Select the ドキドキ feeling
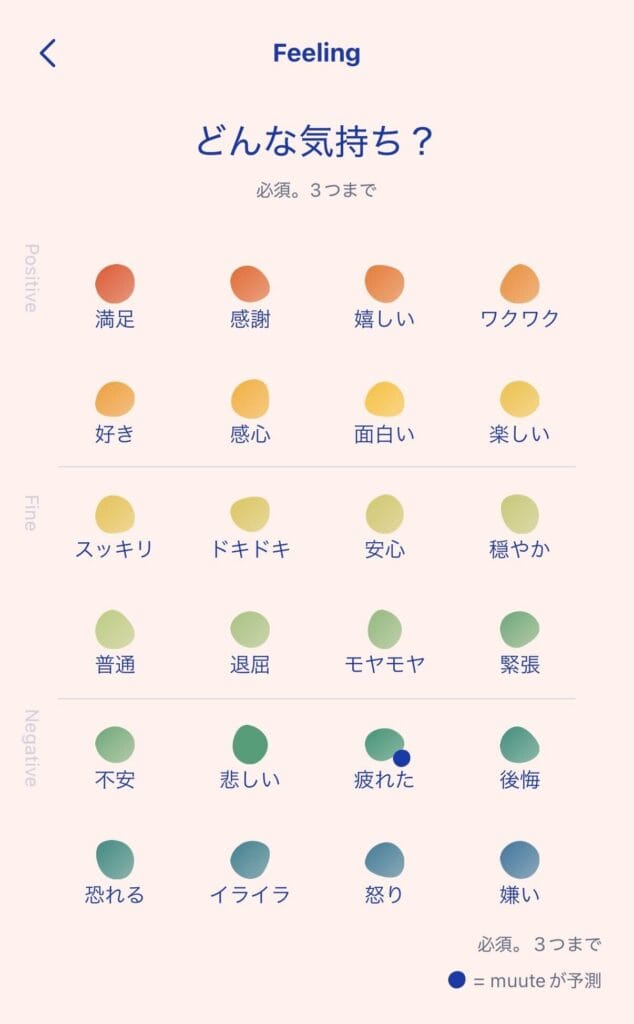The height and width of the screenshot is (1024, 634). coord(250,515)
